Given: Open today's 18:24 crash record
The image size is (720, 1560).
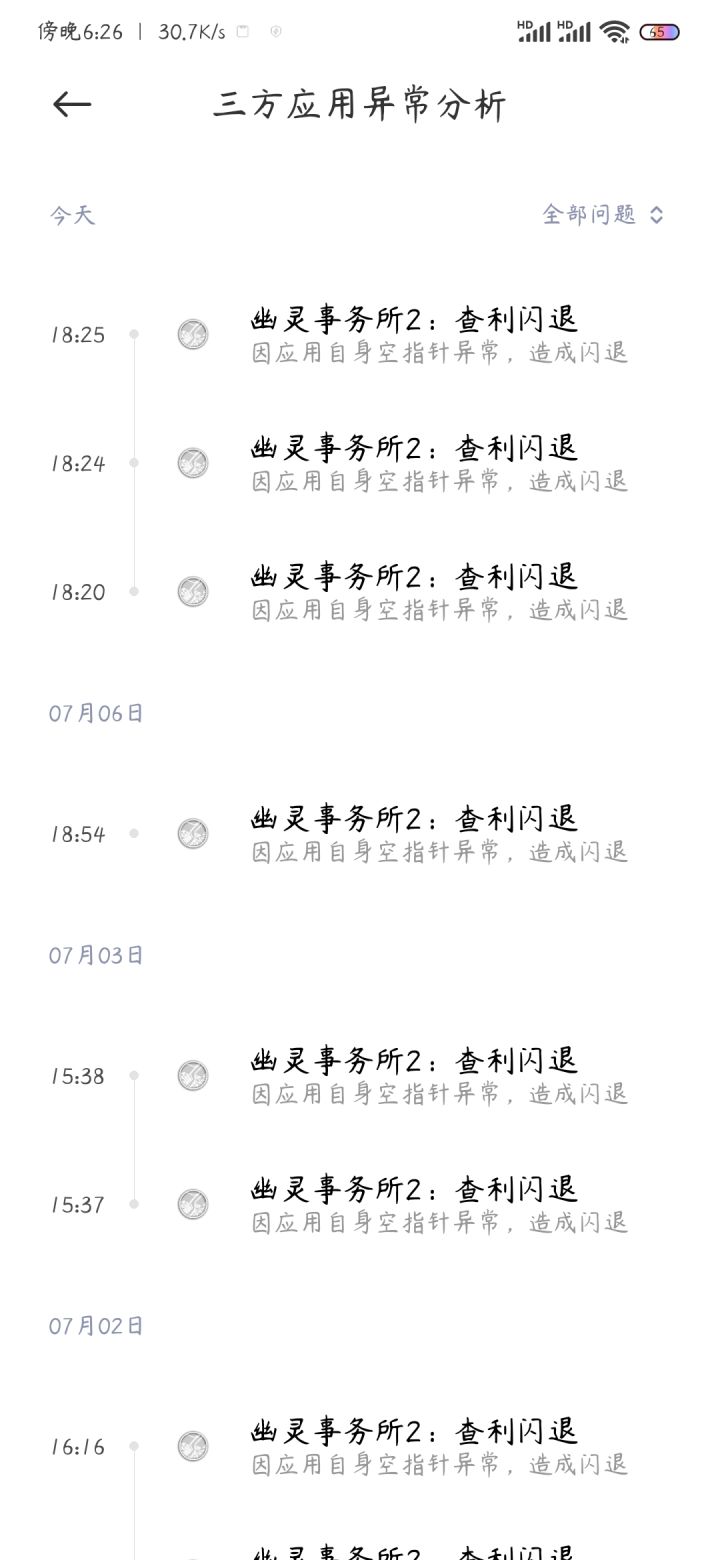Looking at the screenshot, I should point(360,463).
